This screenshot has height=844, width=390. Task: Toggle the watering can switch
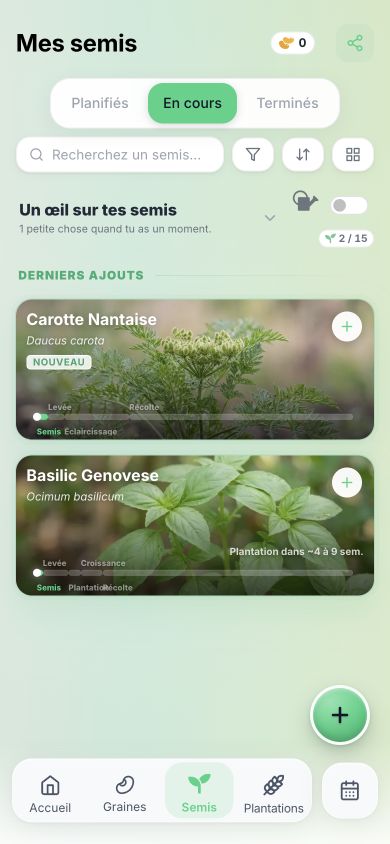pos(349,205)
